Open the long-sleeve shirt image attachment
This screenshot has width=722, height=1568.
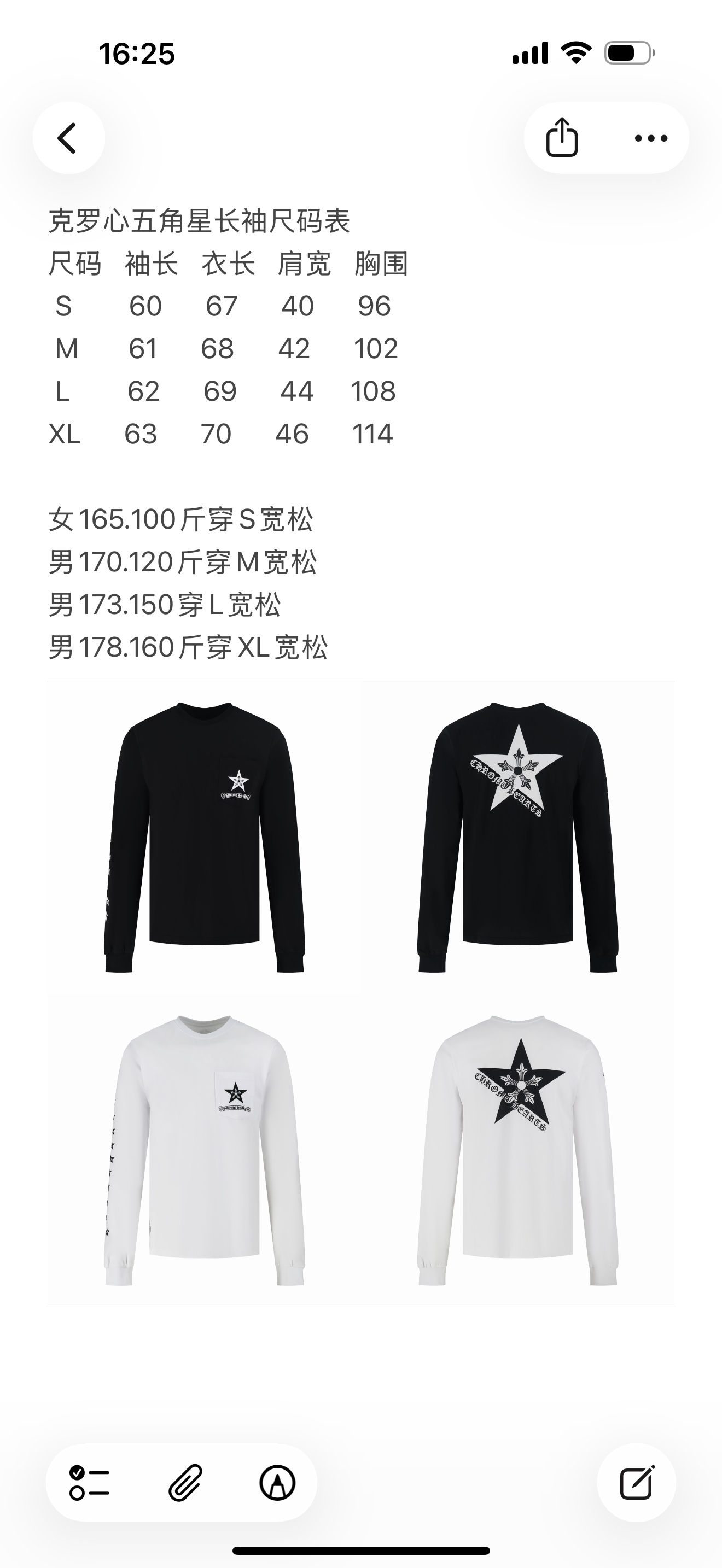(360, 993)
